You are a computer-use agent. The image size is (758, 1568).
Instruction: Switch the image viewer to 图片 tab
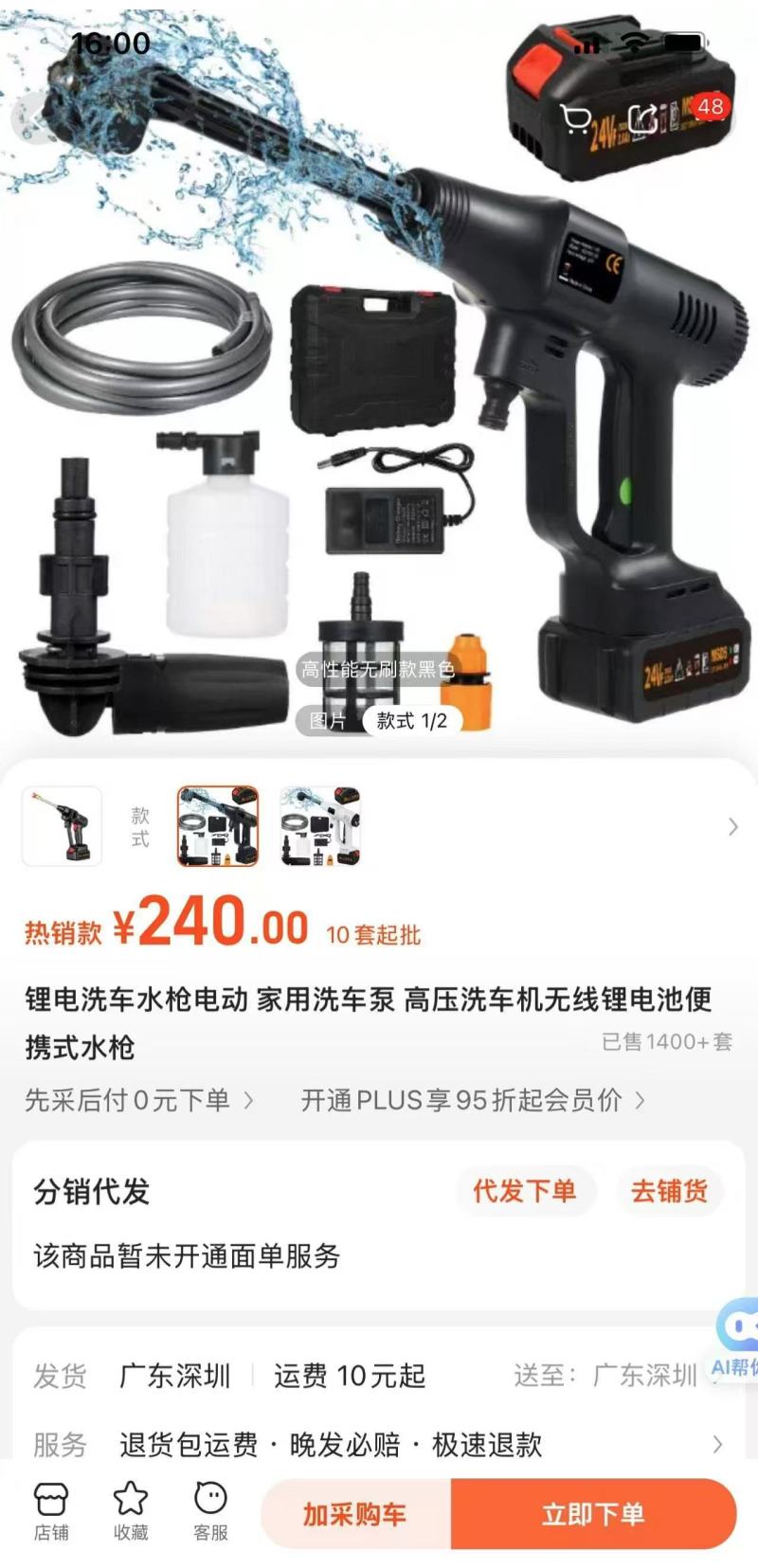coord(329,721)
